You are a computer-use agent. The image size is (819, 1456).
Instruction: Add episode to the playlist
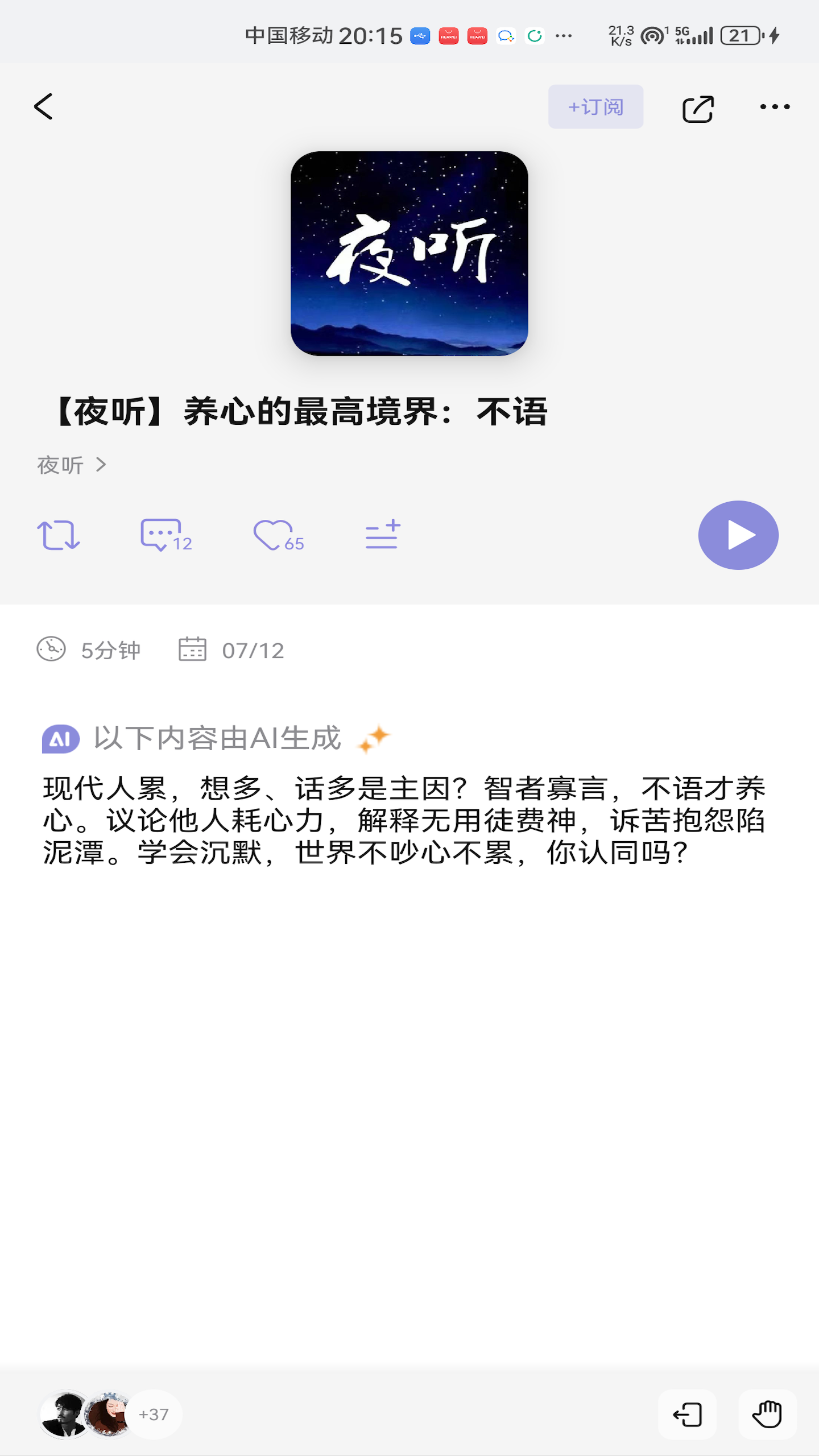point(383,535)
